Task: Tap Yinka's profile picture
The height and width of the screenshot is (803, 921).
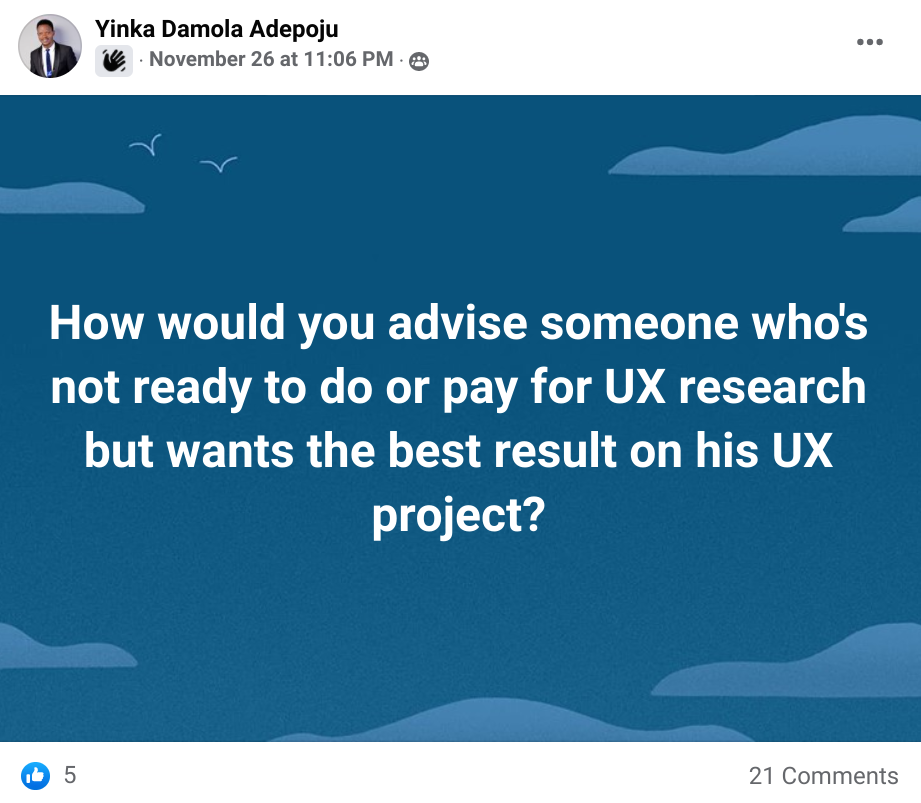Action: 49,46
